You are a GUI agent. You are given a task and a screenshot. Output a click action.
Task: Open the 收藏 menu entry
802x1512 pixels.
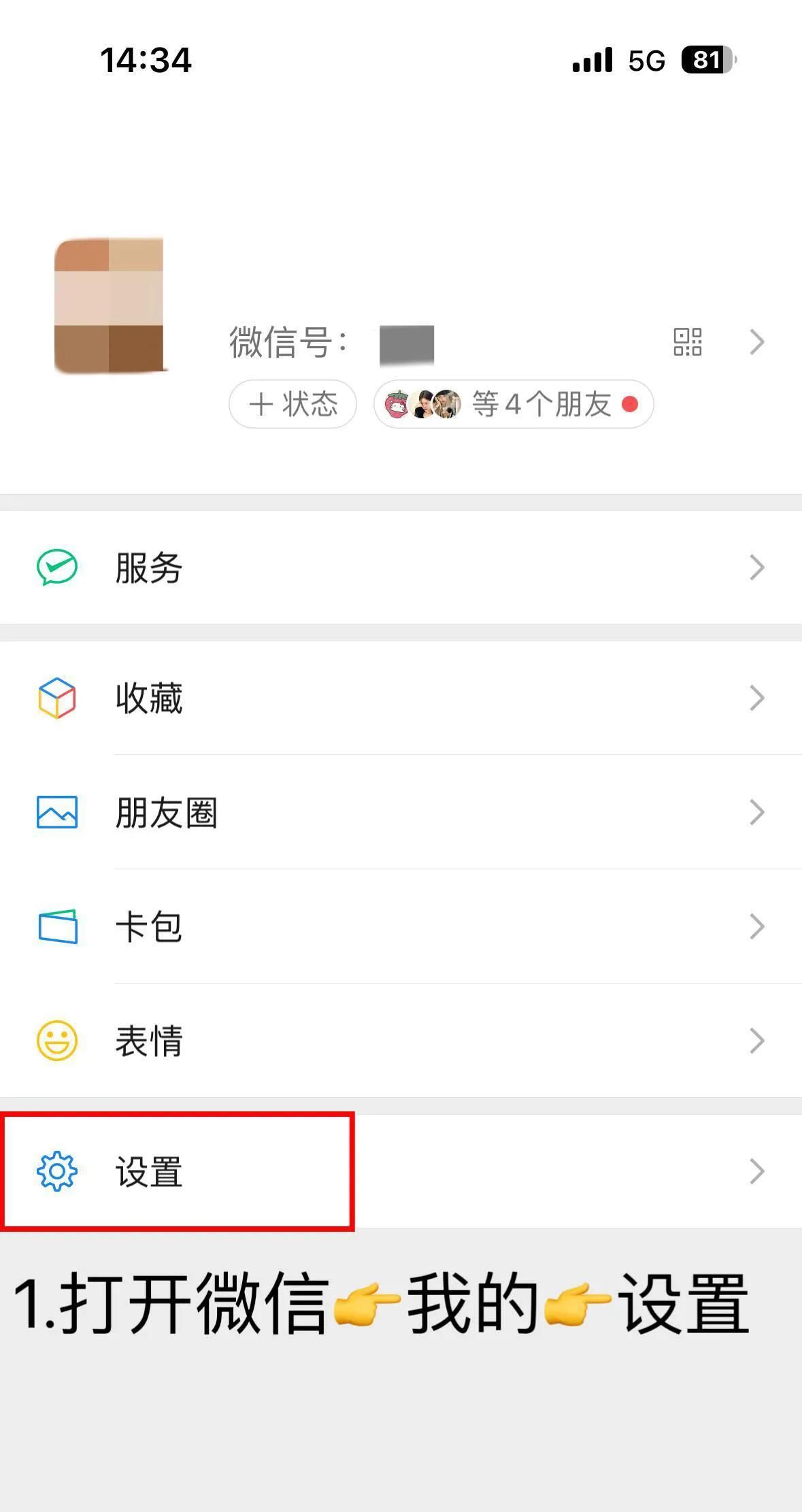tap(147, 696)
